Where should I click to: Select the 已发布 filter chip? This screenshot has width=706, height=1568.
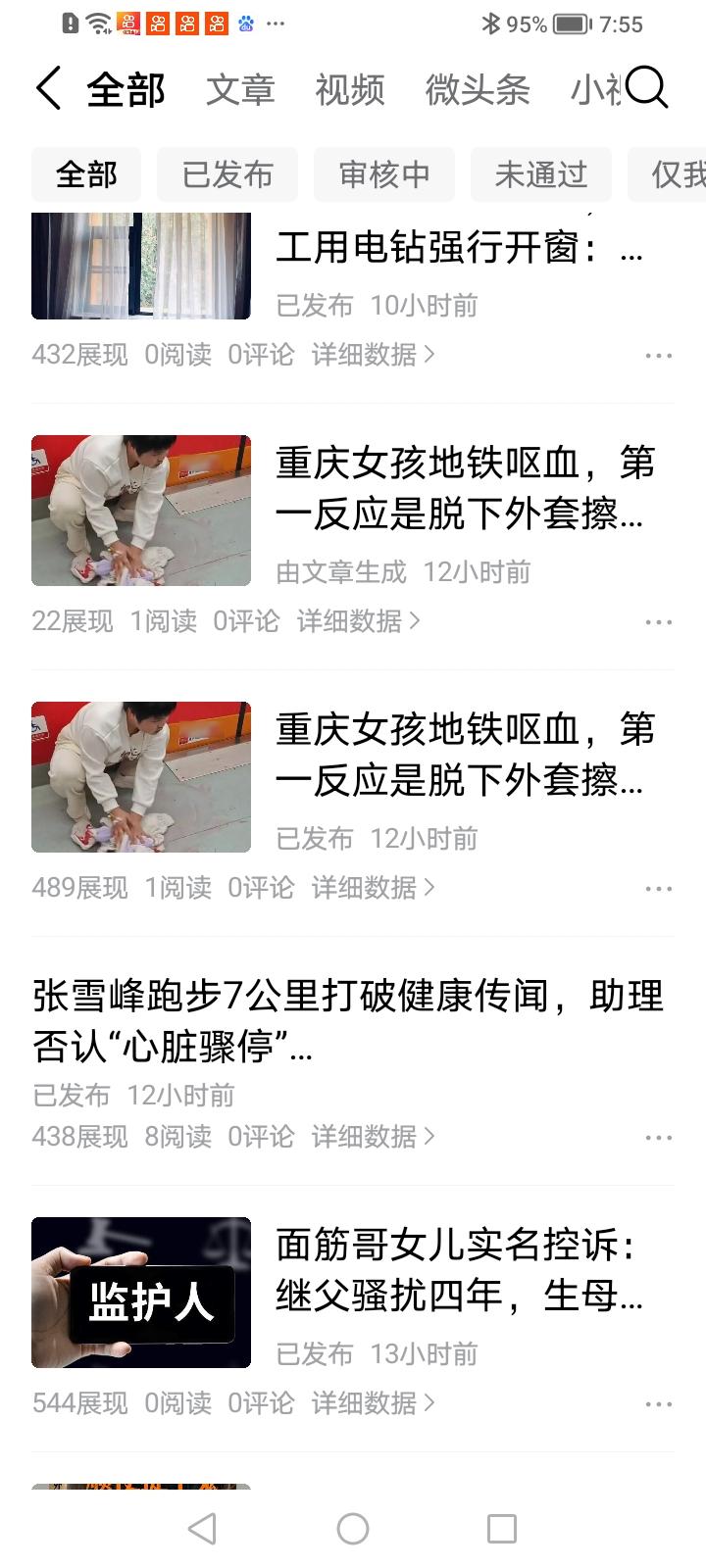[x=227, y=174]
